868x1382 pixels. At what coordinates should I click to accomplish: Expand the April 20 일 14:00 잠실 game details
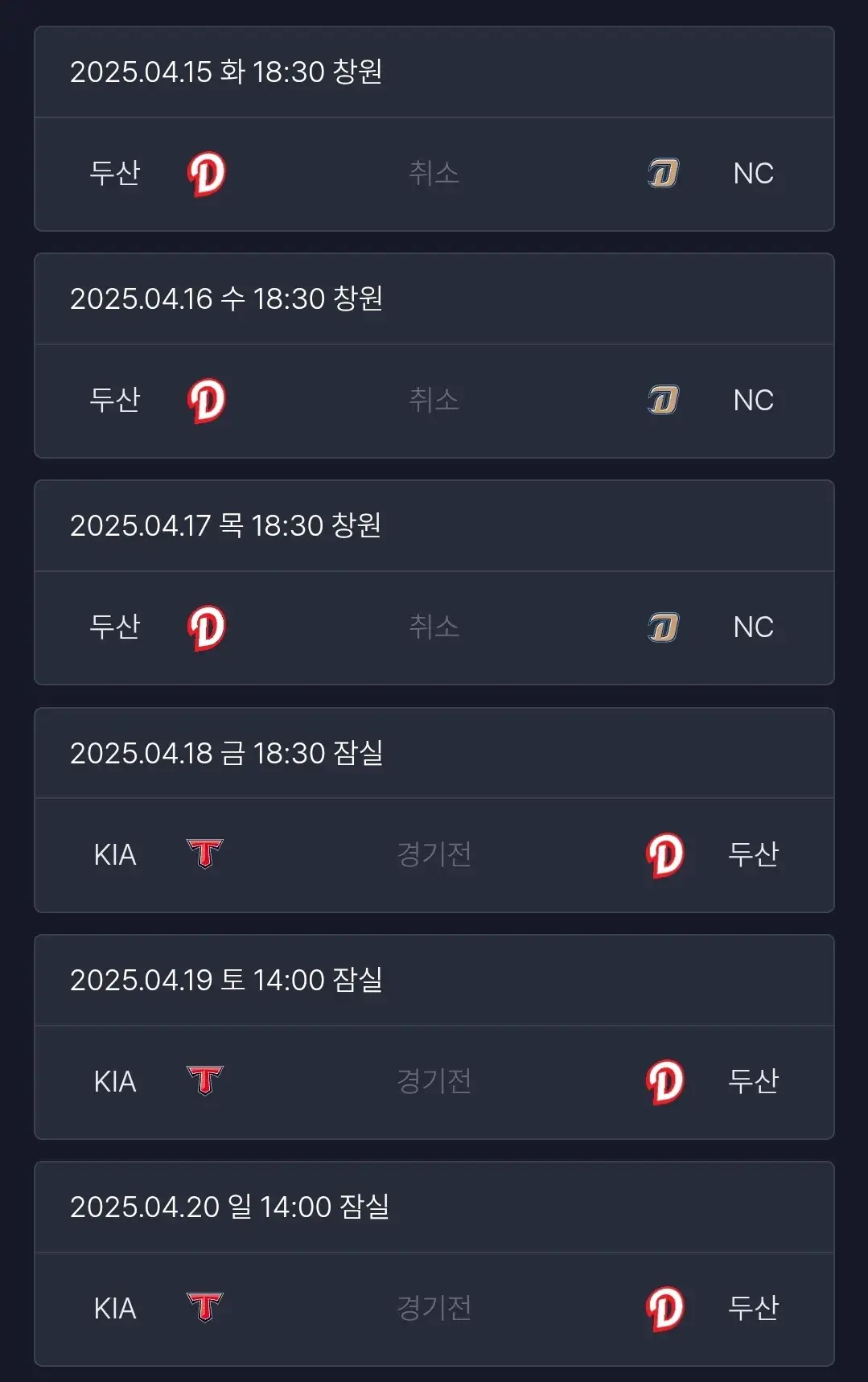228,1207
